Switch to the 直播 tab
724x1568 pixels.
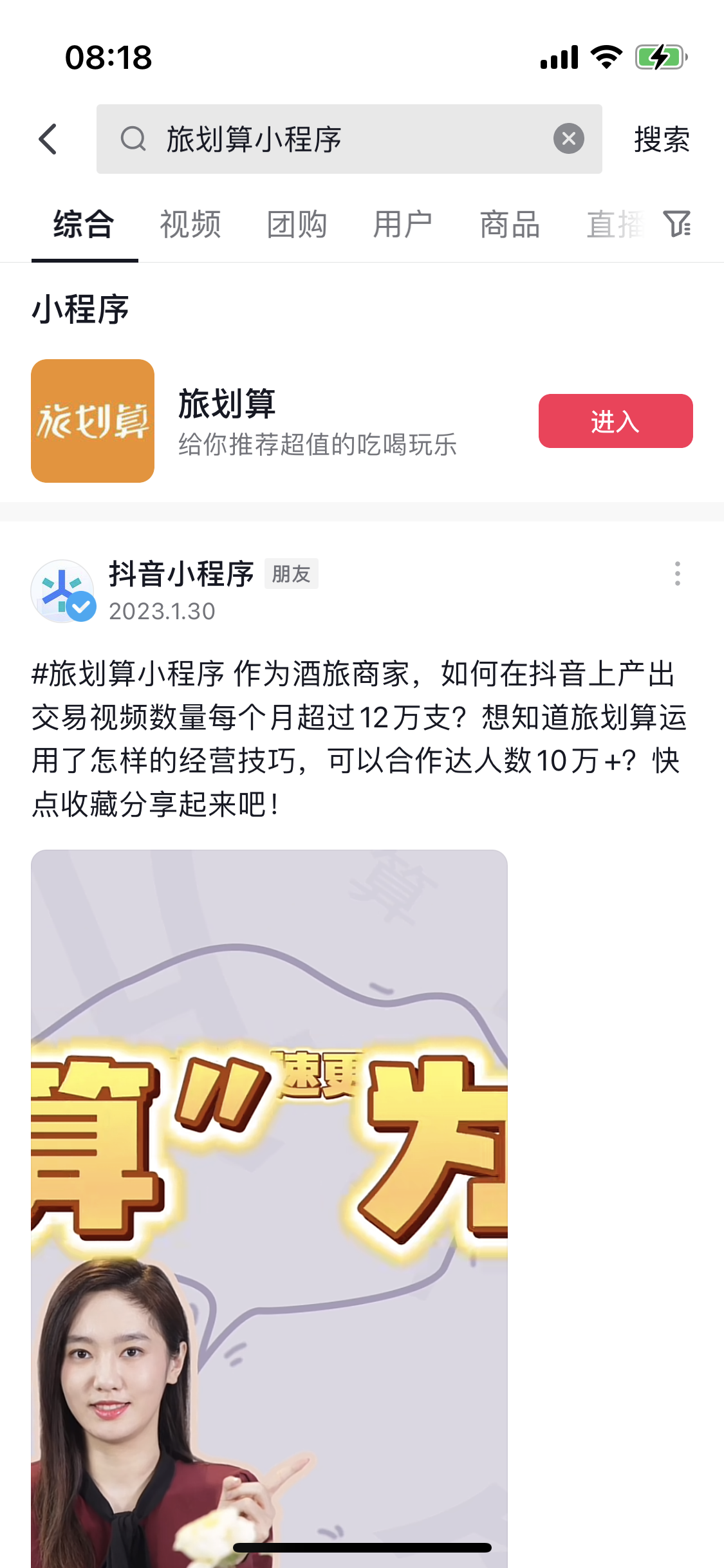coord(615,225)
